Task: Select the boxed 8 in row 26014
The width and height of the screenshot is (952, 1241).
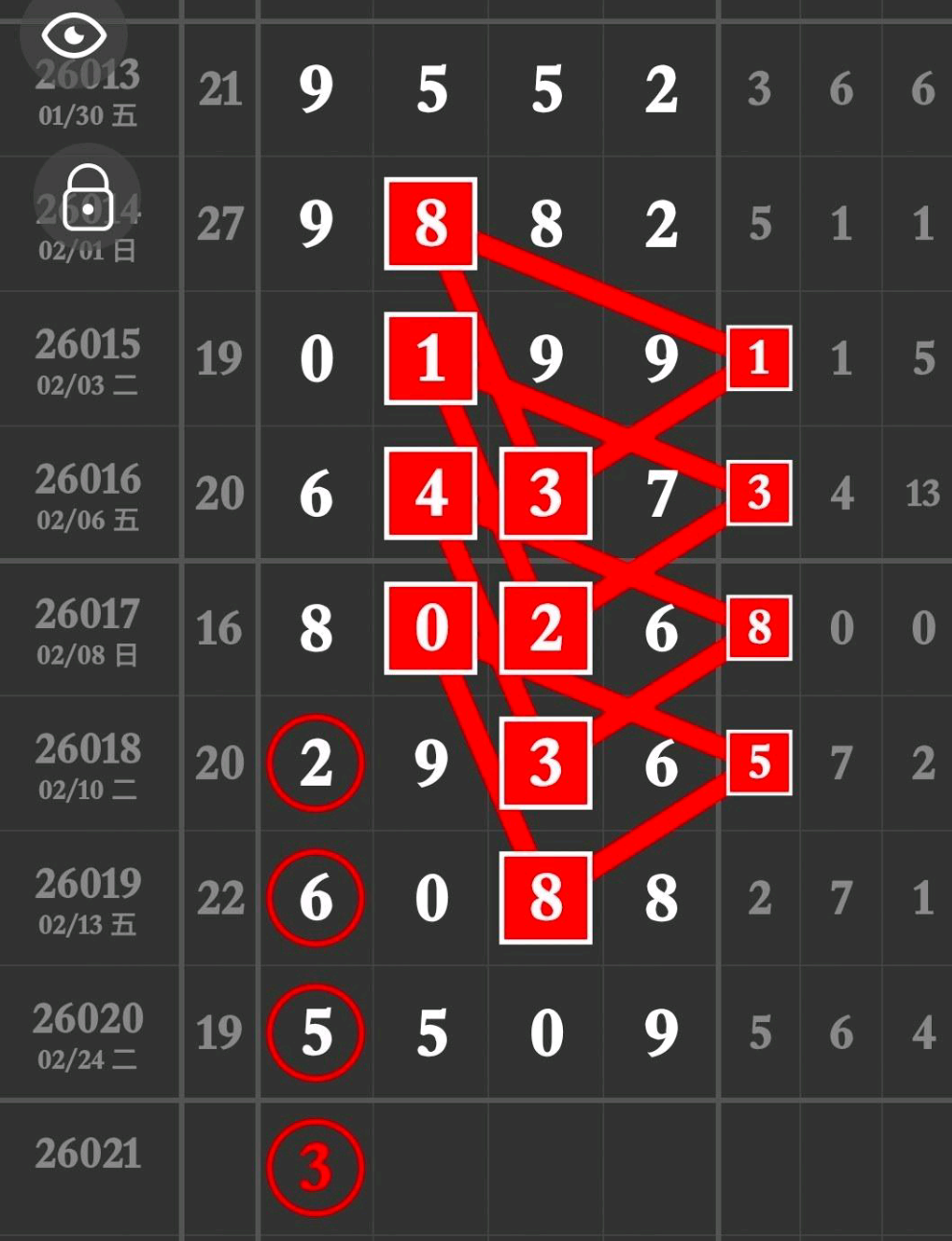Action: [429, 225]
